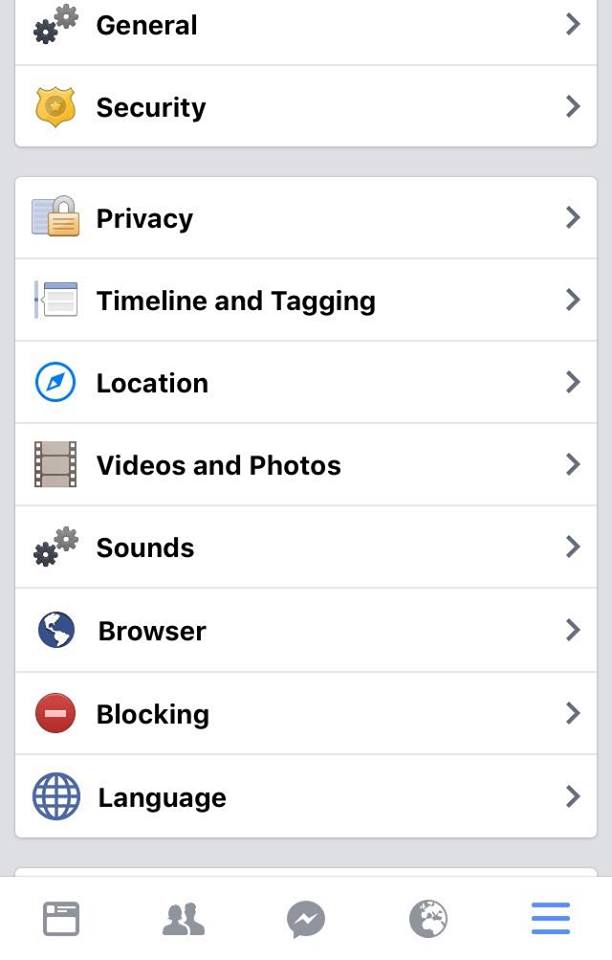The width and height of the screenshot is (612, 960).
Task: Switch to the Friend Requests tab
Action: pos(183,918)
